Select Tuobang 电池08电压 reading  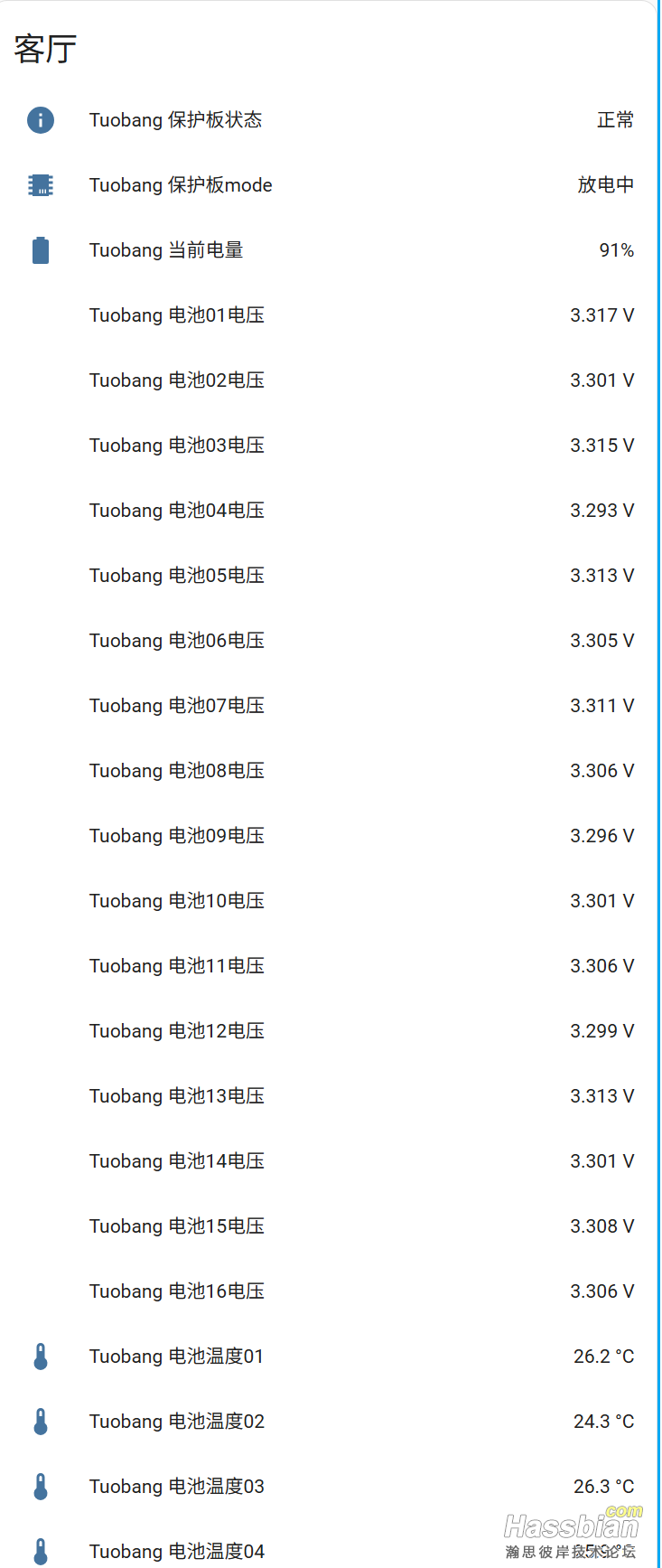(x=177, y=771)
